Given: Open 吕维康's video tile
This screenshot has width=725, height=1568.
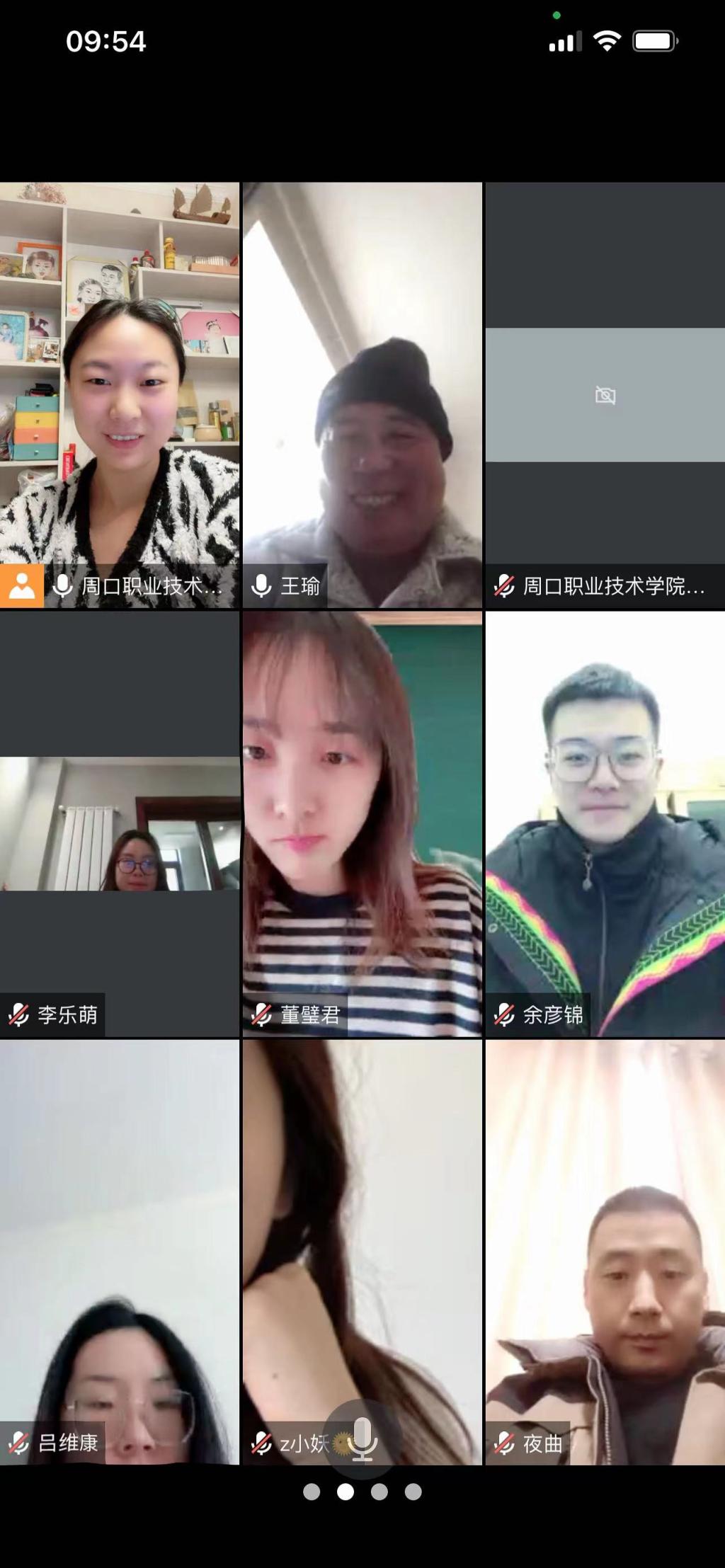Looking at the screenshot, I should pos(120,1252).
